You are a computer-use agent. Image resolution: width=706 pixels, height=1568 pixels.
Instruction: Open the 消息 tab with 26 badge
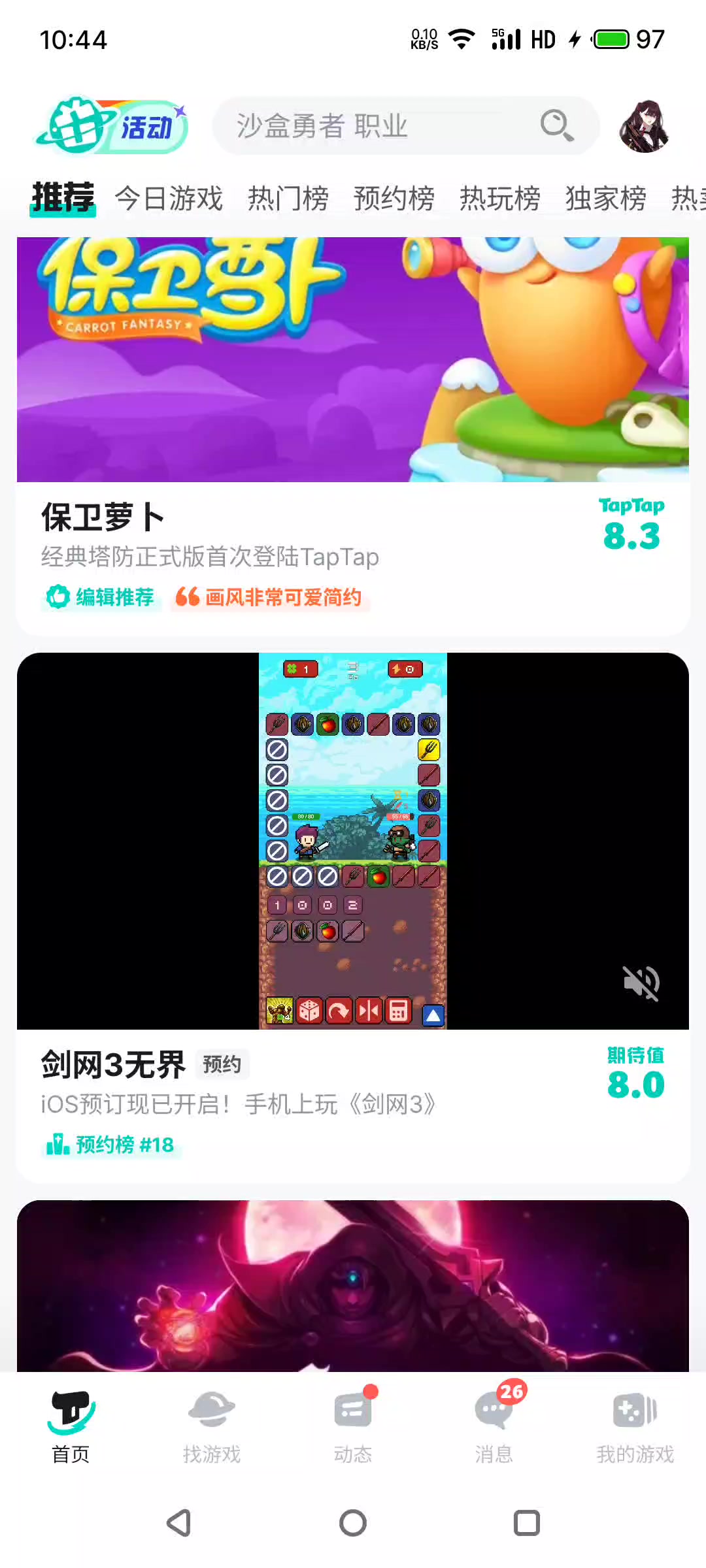[494, 1428]
